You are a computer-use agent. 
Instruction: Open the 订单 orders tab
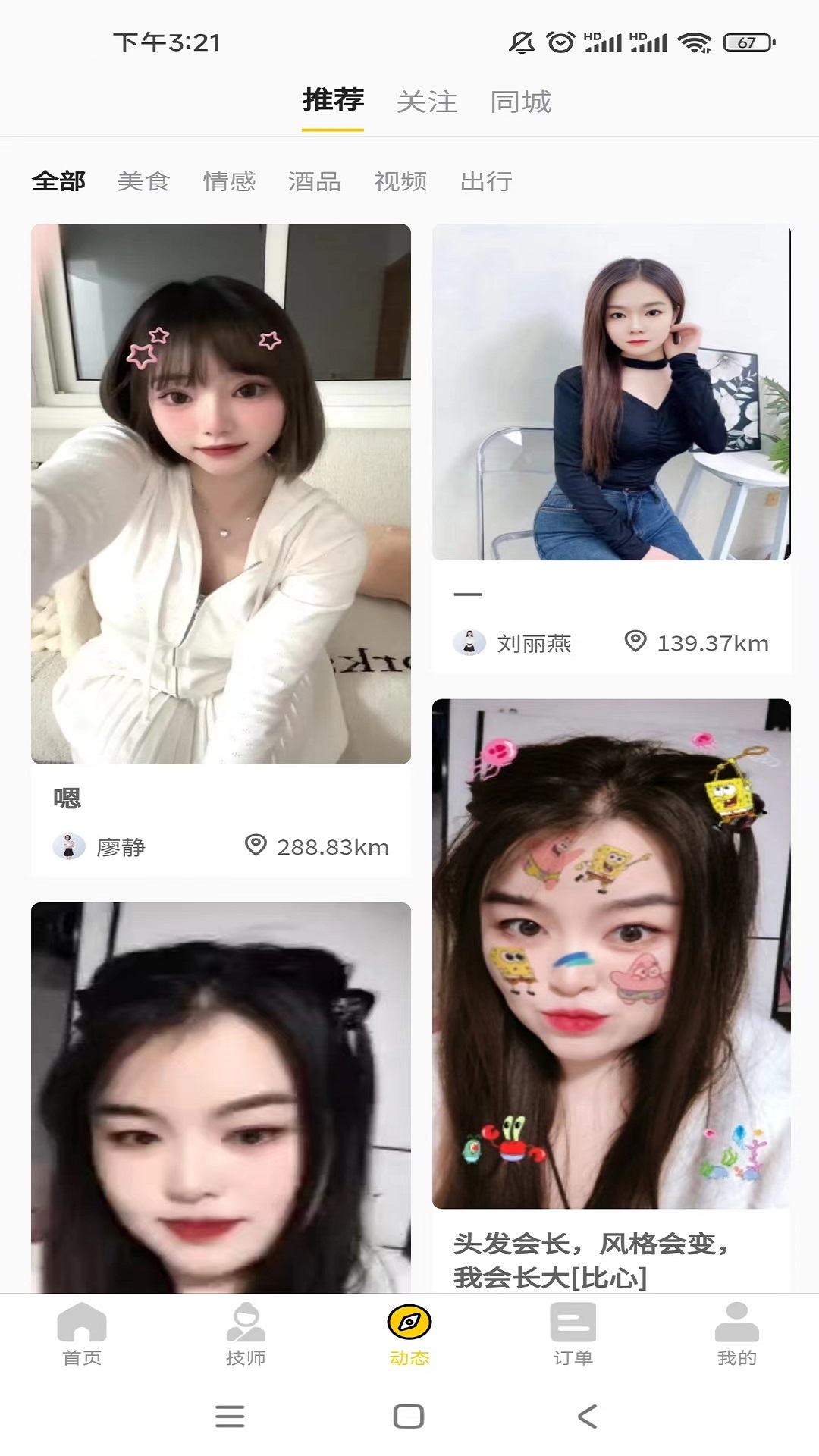pyautogui.click(x=573, y=1335)
